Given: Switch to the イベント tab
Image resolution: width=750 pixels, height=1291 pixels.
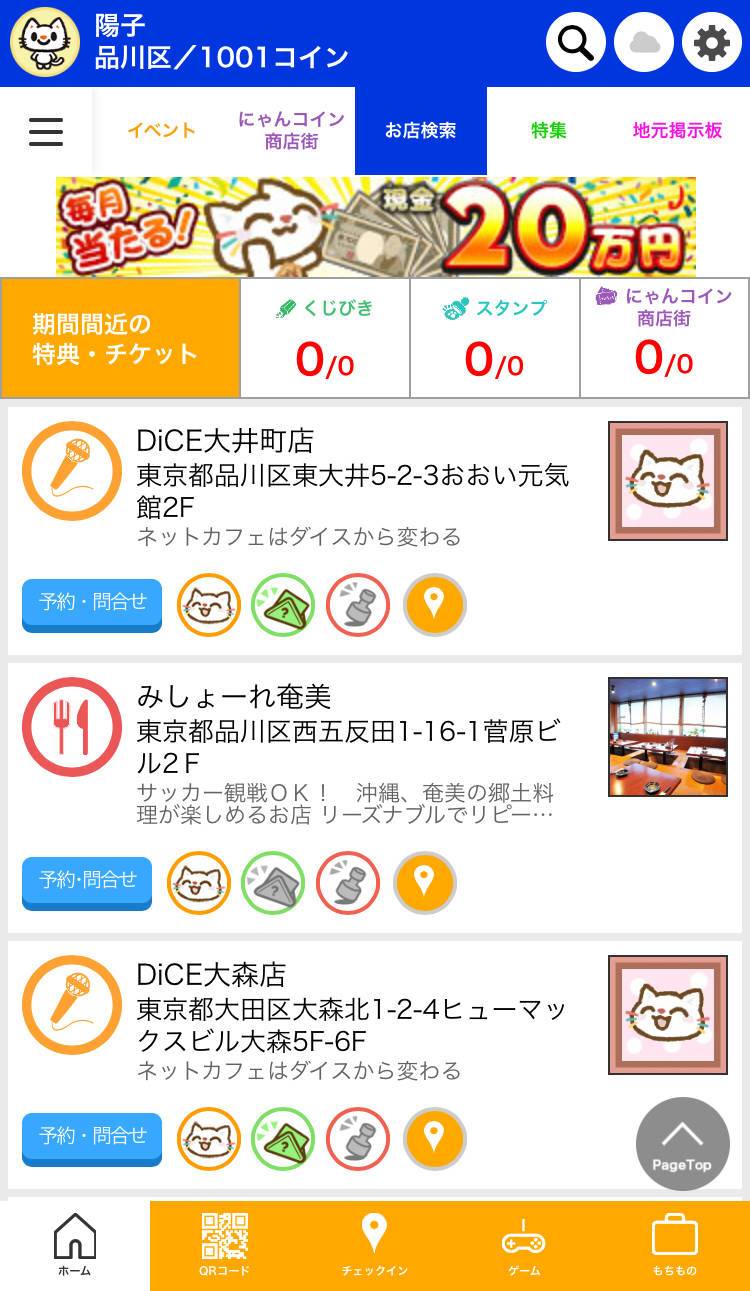Looking at the screenshot, I should (163, 130).
